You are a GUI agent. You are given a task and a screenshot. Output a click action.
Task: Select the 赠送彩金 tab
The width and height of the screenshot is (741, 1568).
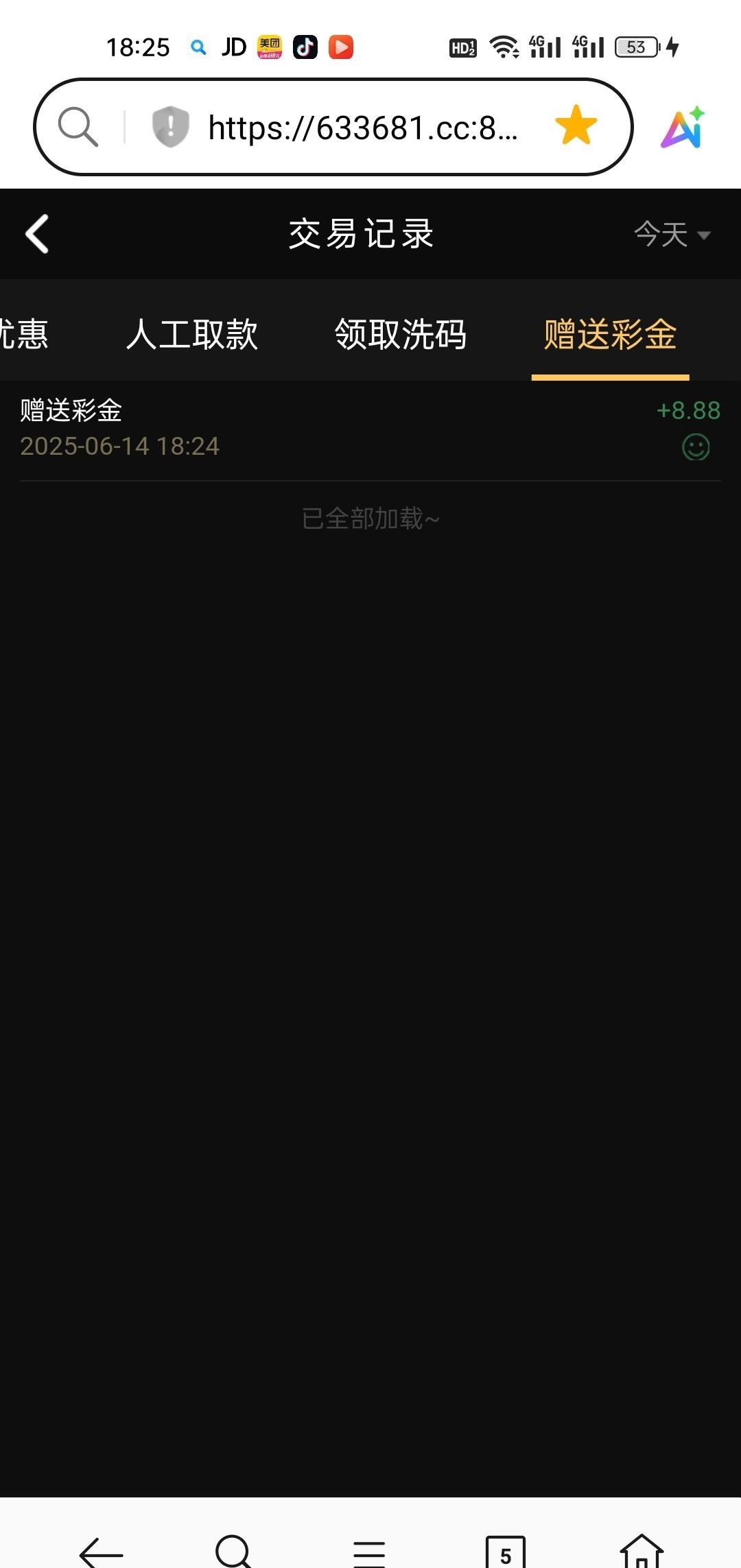[610, 335]
